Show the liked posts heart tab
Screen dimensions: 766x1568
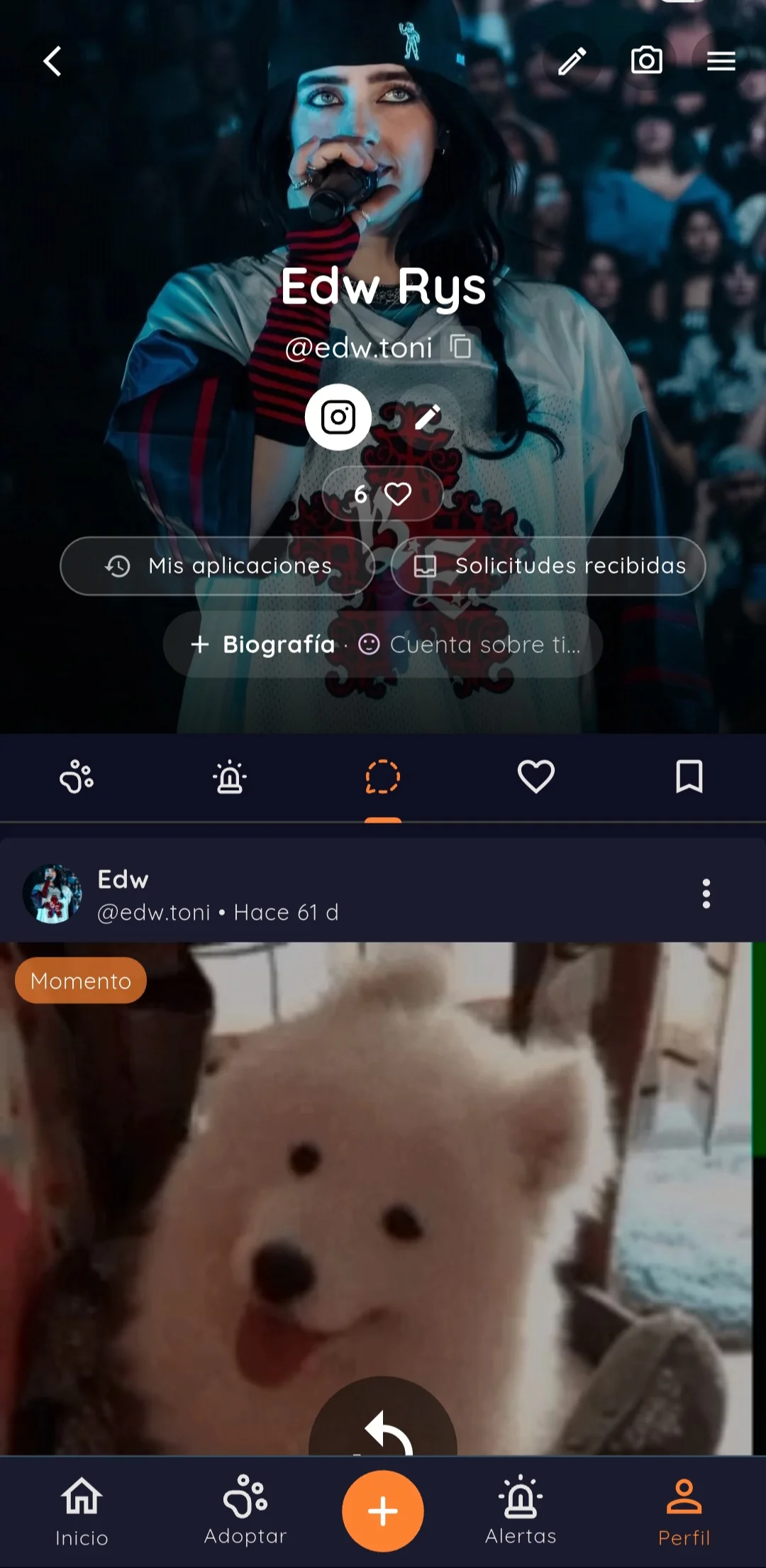click(535, 777)
